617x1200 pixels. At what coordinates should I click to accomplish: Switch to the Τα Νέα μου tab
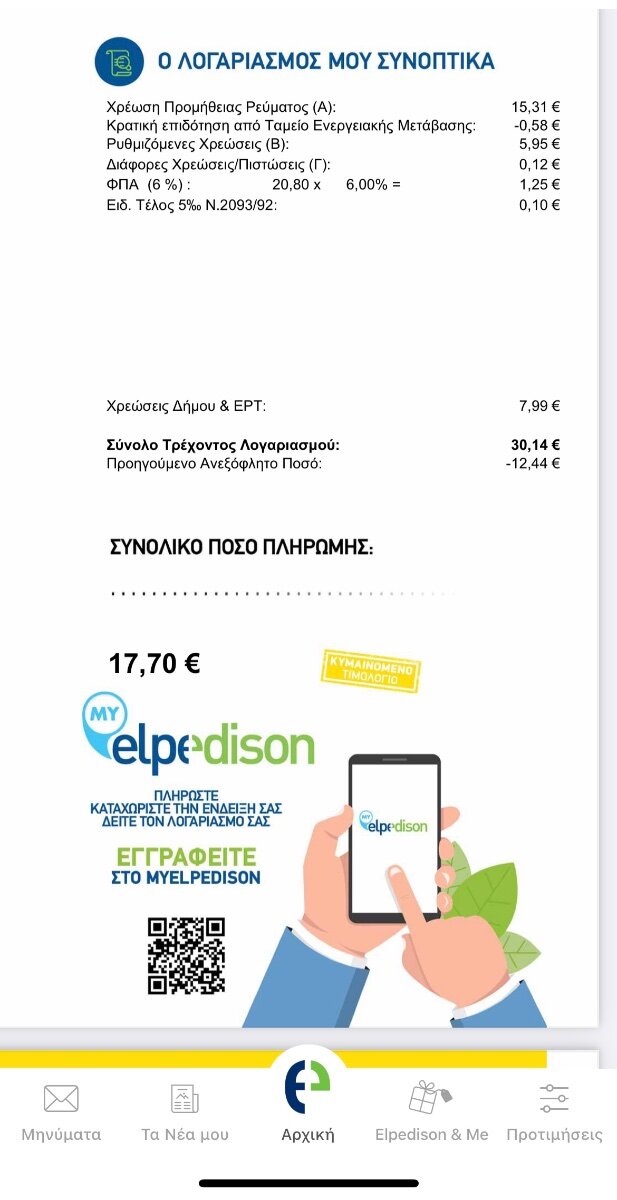[x=185, y=1112]
